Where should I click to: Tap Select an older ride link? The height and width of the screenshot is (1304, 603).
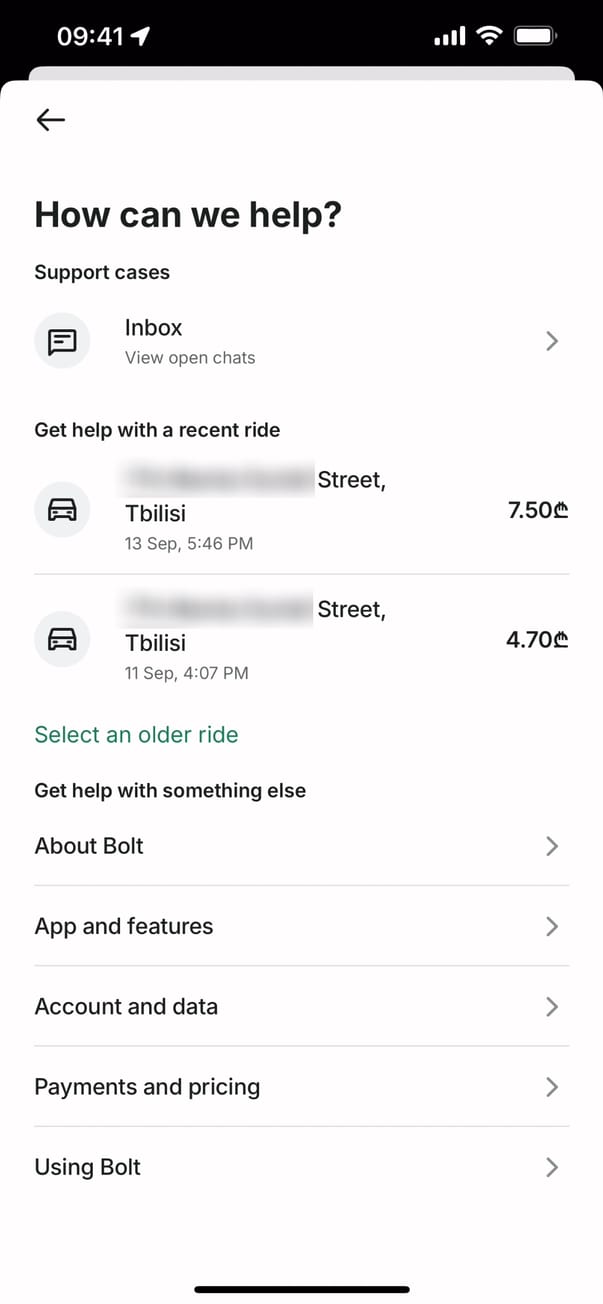pyautogui.click(x=136, y=735)
